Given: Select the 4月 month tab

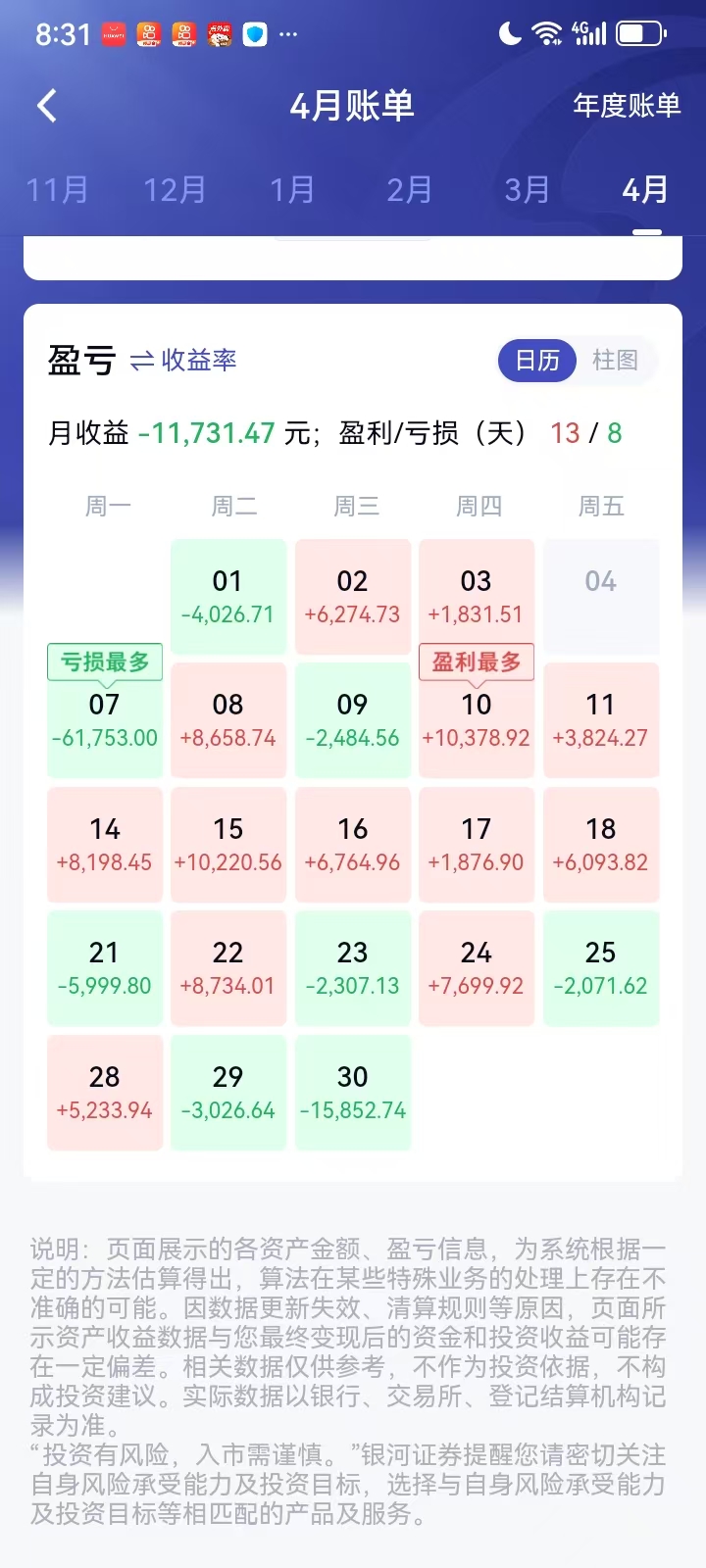Looking at the screenshot, I should coord(645,189).
